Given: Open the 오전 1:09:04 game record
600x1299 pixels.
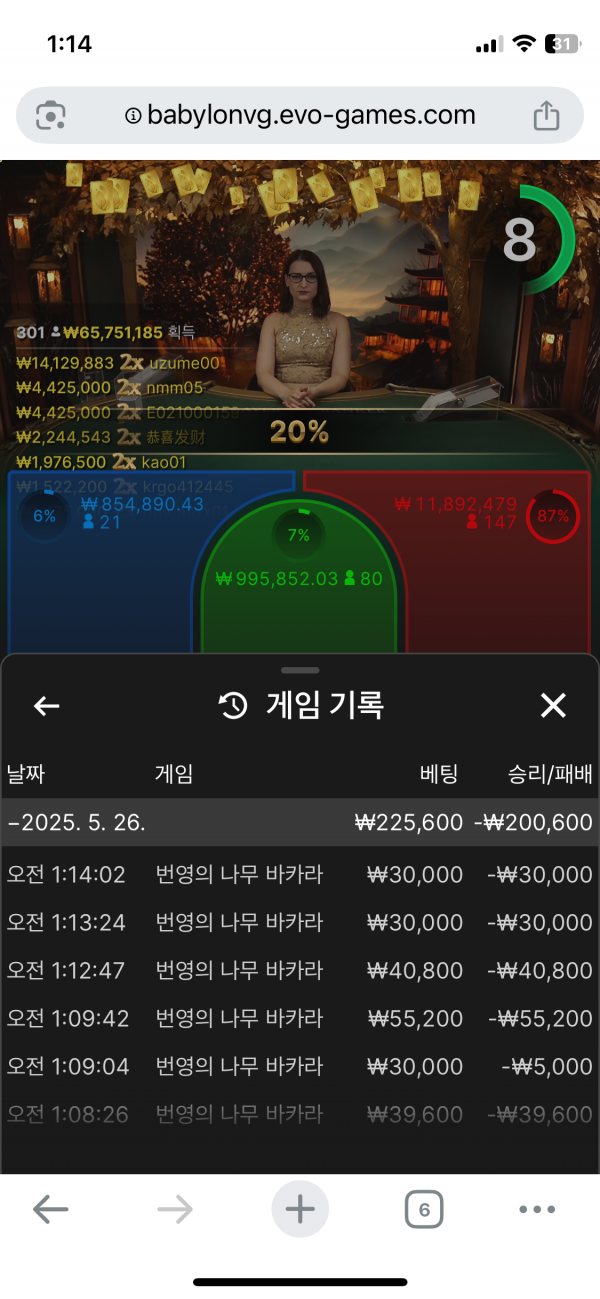Looking at the screenshot, I should tap(300, 1067).
